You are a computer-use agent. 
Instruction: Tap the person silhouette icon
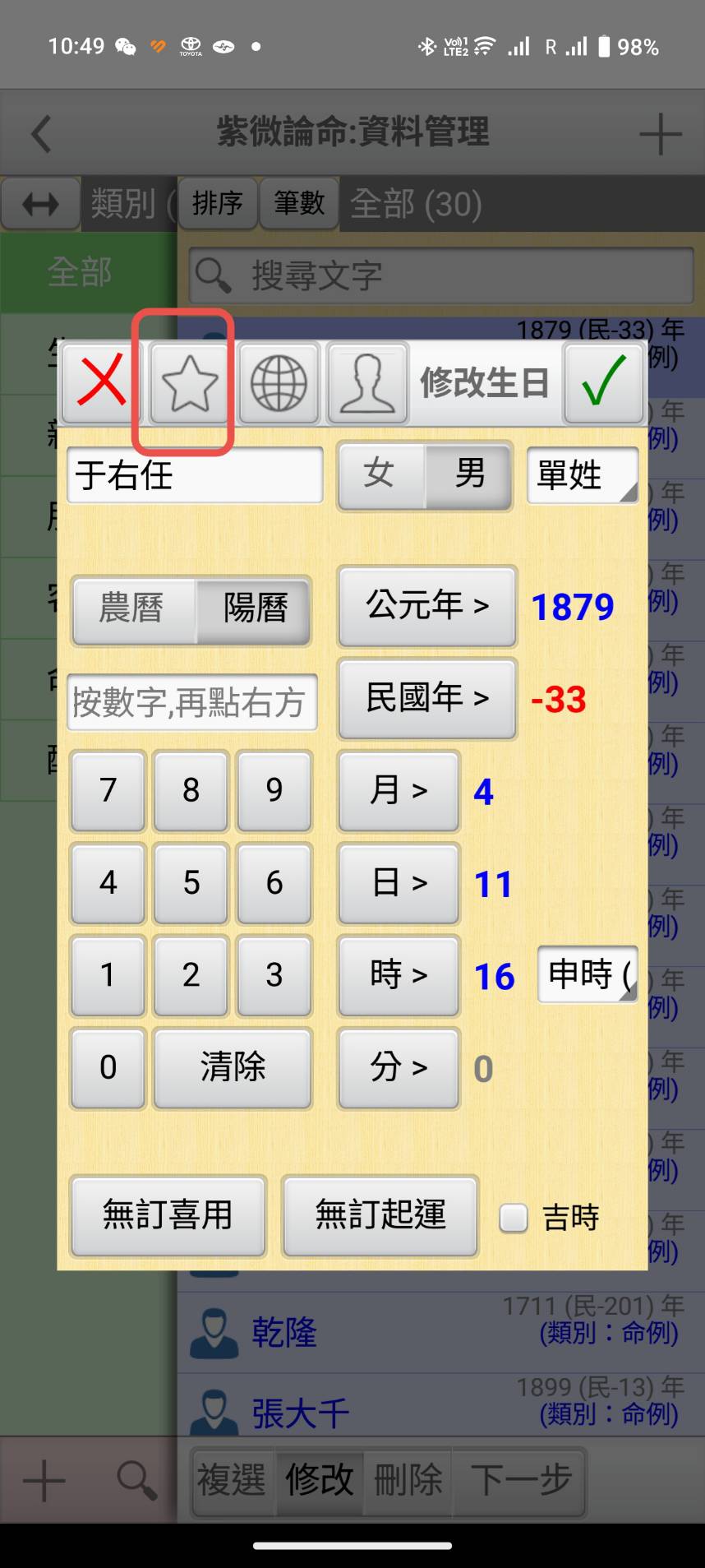point(367,383)
